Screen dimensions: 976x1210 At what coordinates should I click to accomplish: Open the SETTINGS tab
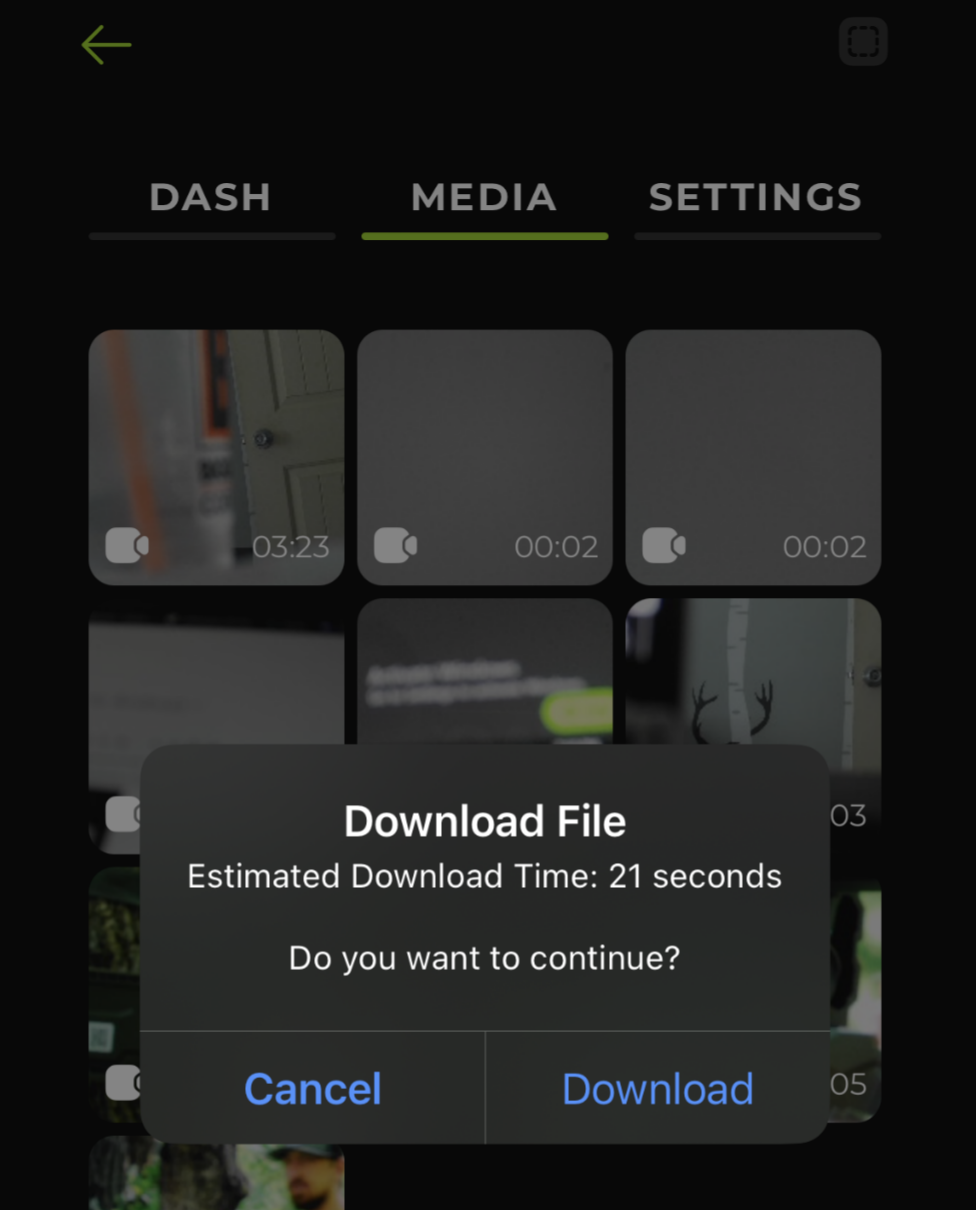coord(756,198)
